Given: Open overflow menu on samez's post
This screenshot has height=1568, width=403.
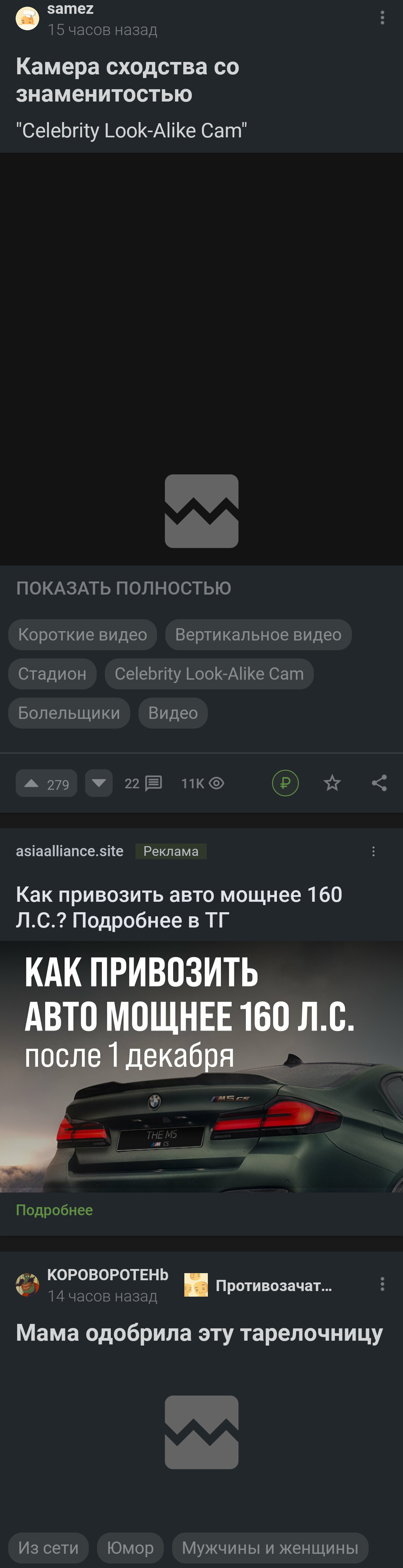Looking at the screenshot, I should (x=382, y=18).
